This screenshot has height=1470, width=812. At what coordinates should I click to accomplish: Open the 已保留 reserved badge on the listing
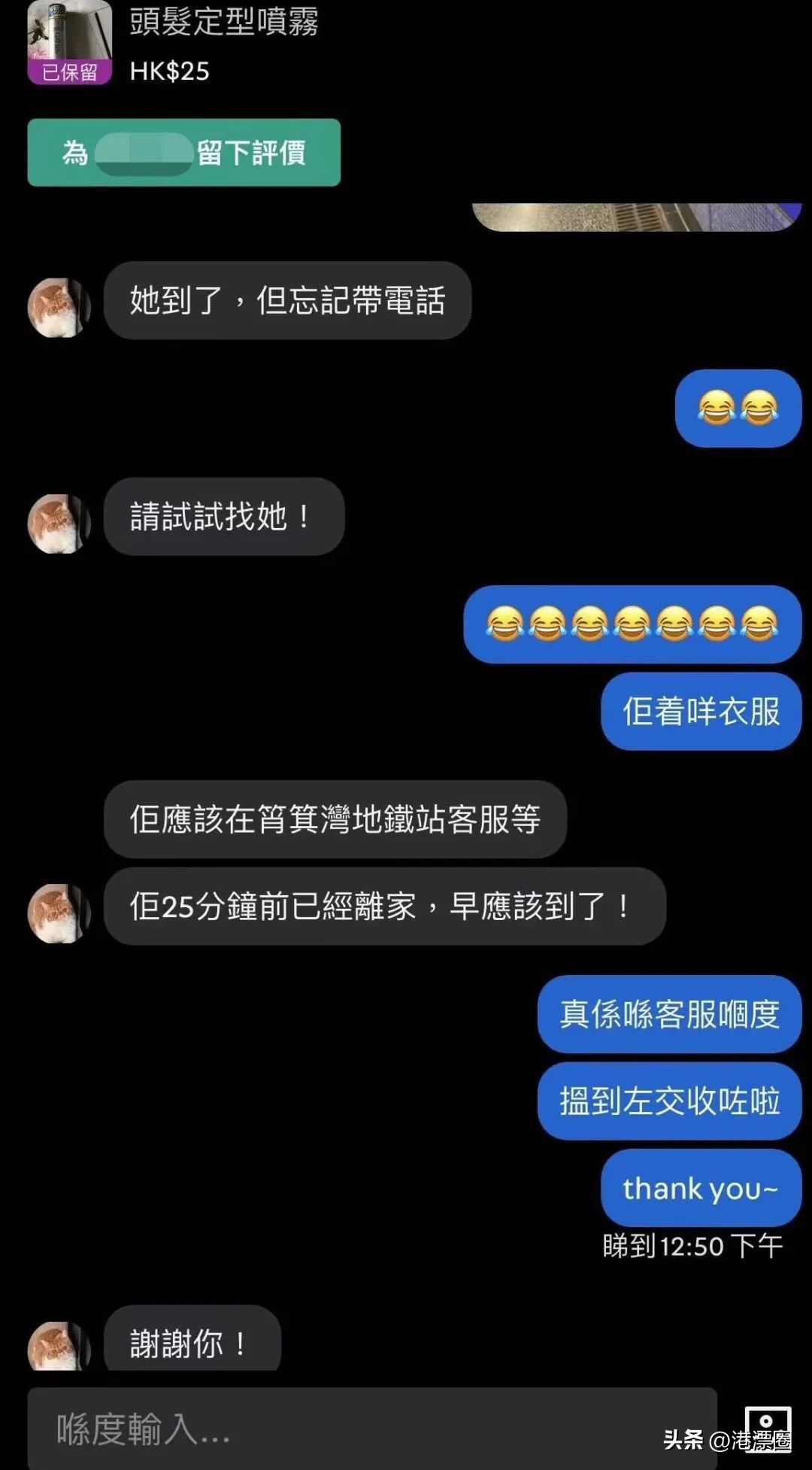(68, 73)
